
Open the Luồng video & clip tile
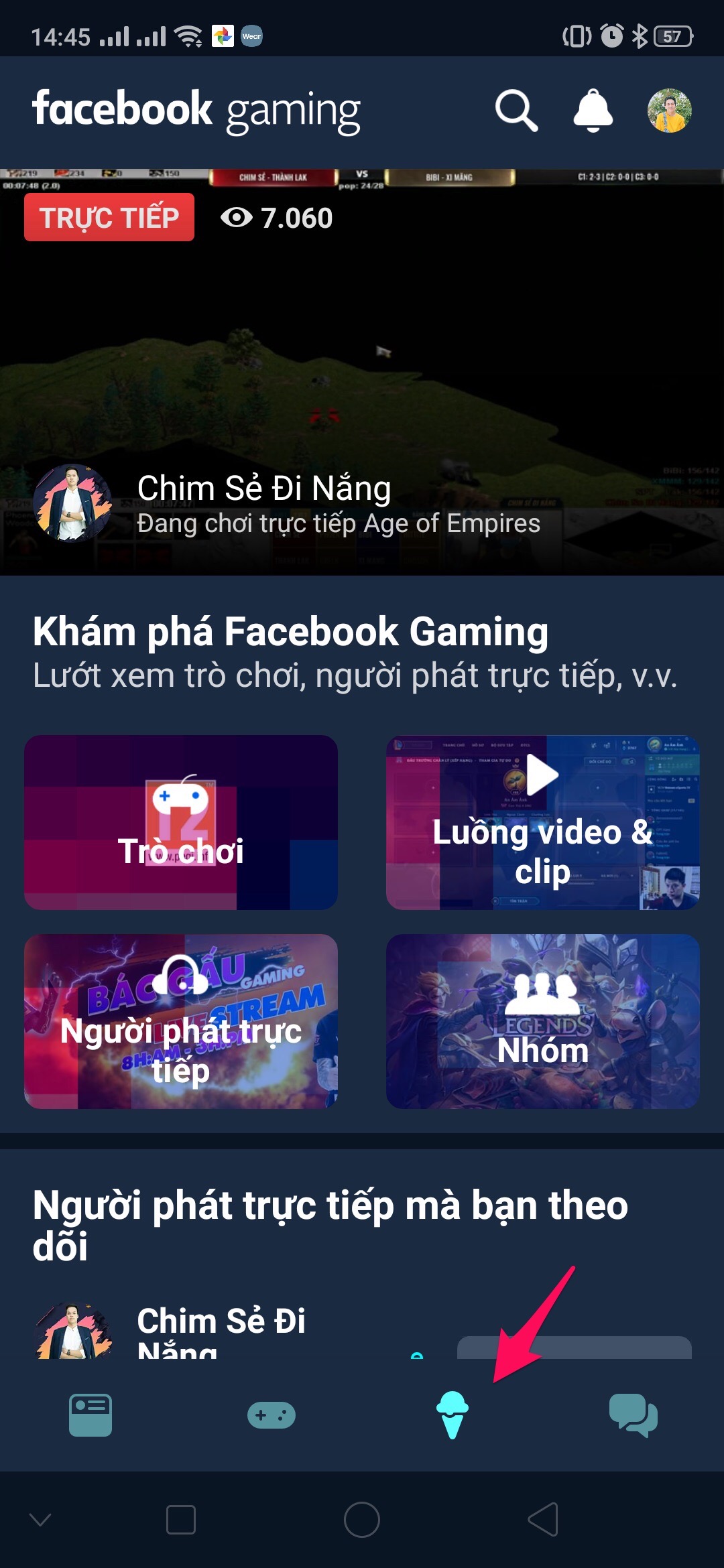coord(543,822)
